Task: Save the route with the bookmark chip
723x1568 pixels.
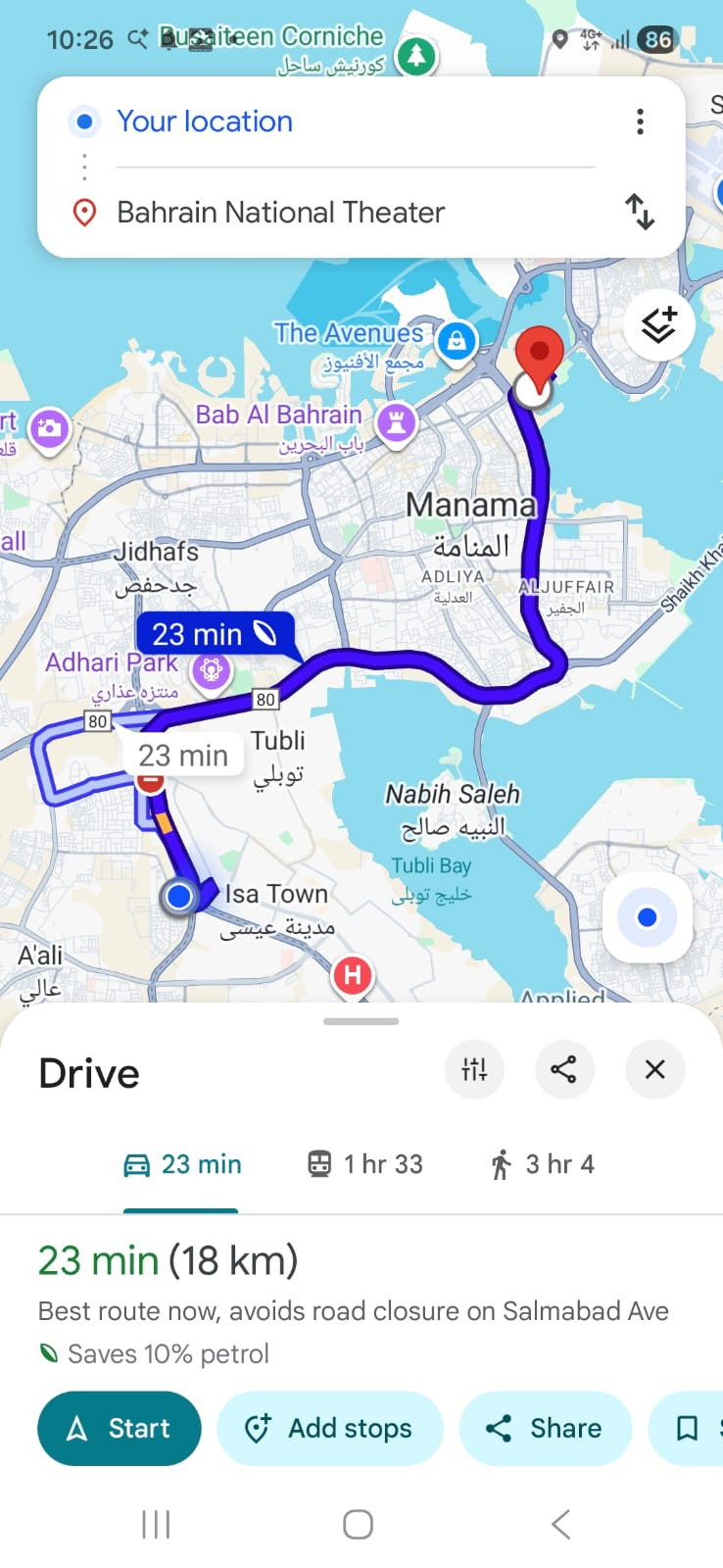Action: [x=689, y=1429]
